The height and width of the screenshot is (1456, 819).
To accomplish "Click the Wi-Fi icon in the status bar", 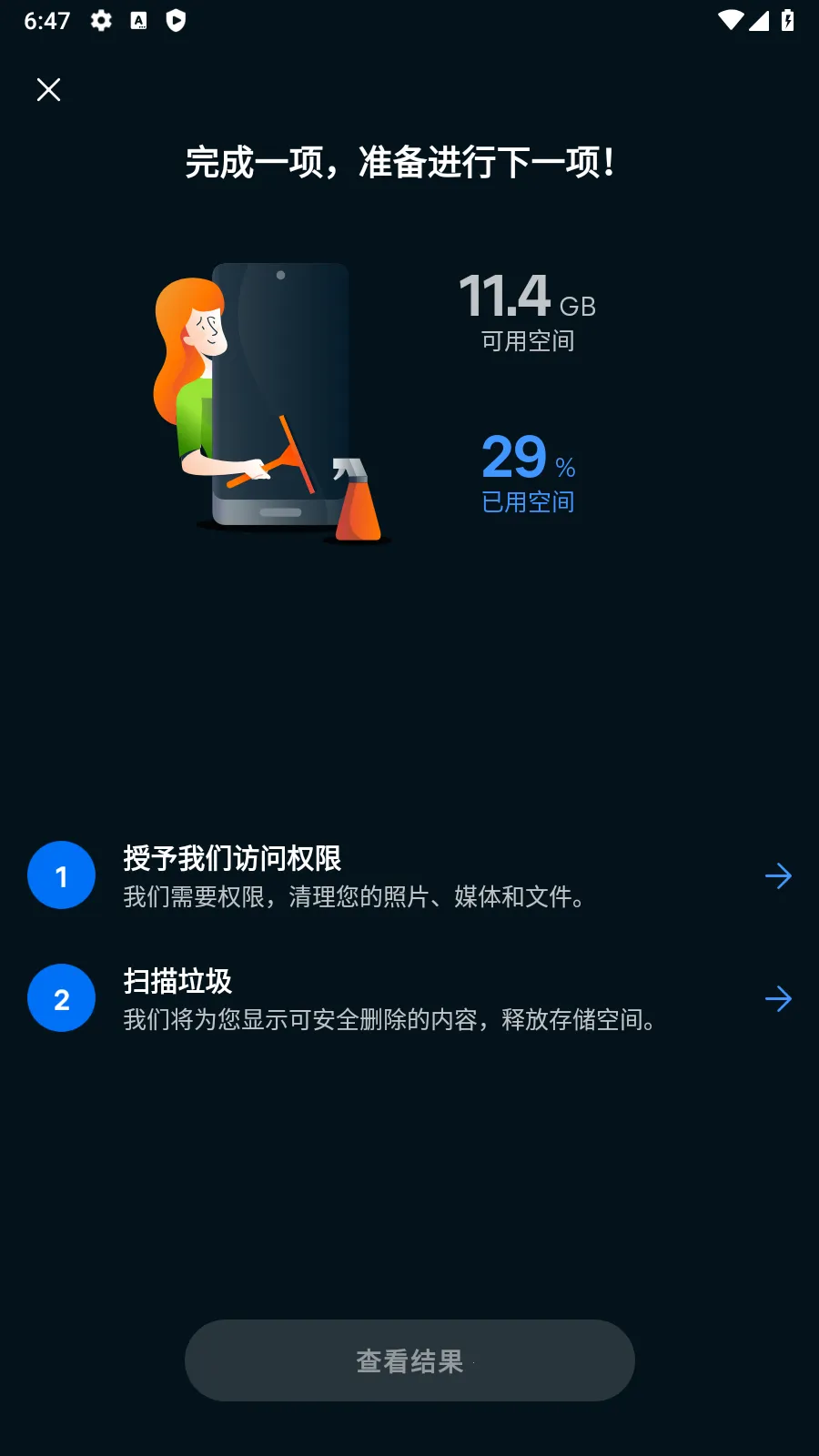I will click(x=732, y=20).
